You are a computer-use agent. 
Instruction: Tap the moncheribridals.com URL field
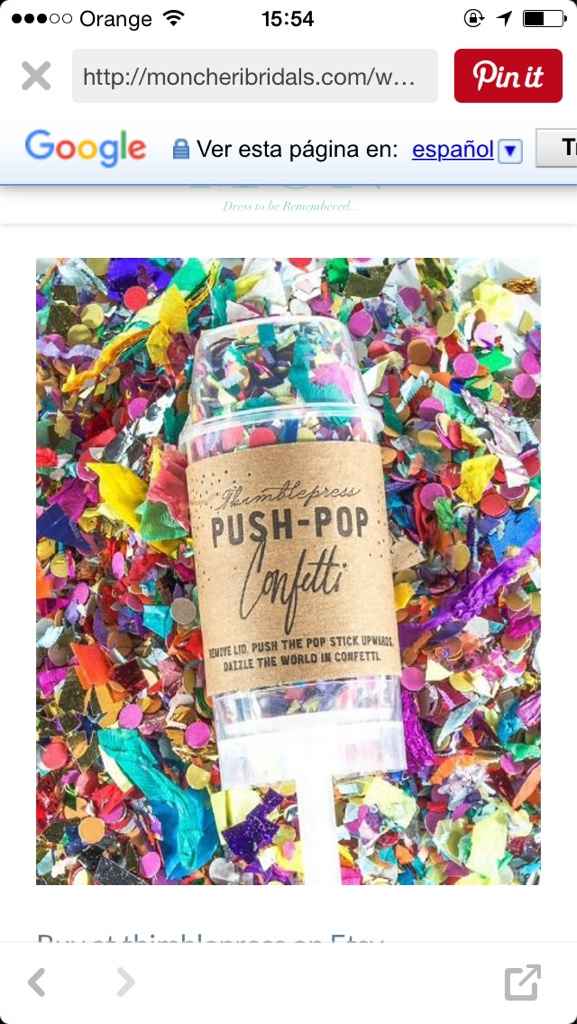(255, 76)
